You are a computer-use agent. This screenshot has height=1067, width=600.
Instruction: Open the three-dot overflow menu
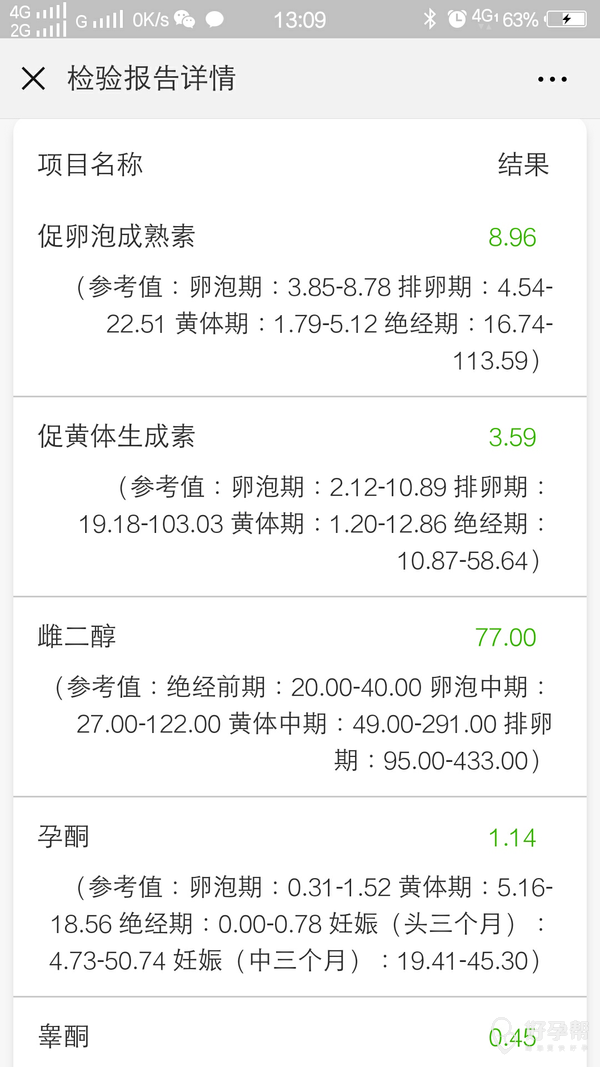click(552, 80)
